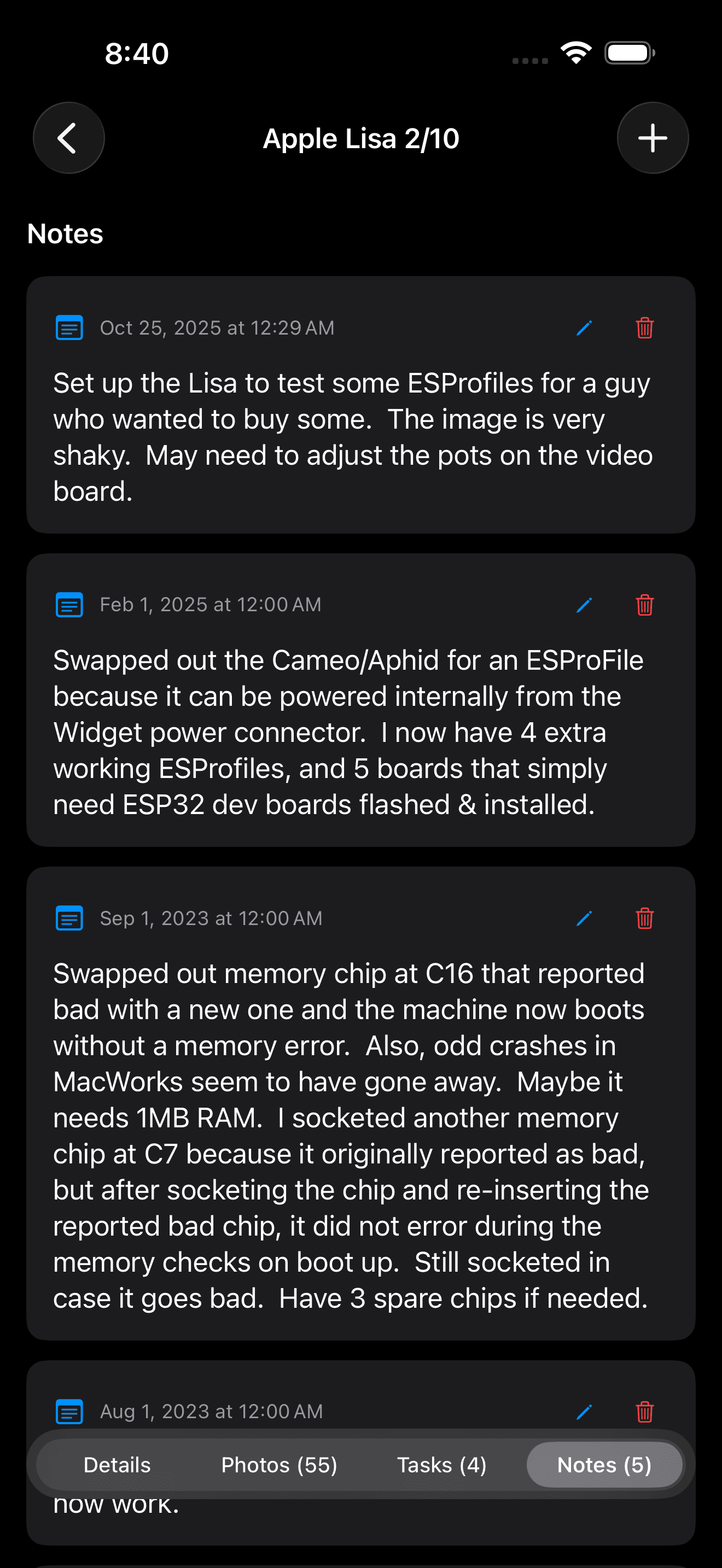Switch to the Details tab
This screenshot has width=722, height=1568.
(117, 1465)
